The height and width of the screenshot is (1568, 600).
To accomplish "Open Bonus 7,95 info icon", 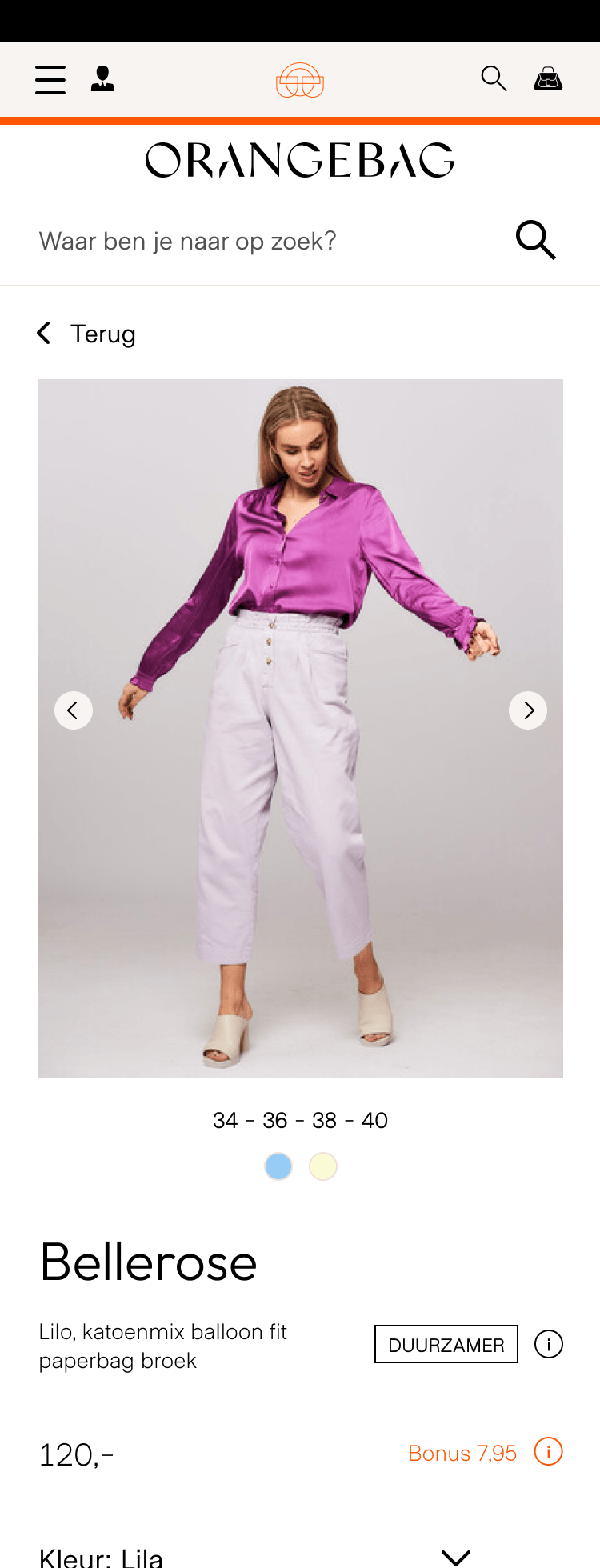I will pyautogui.click(x=549, y=1451).
